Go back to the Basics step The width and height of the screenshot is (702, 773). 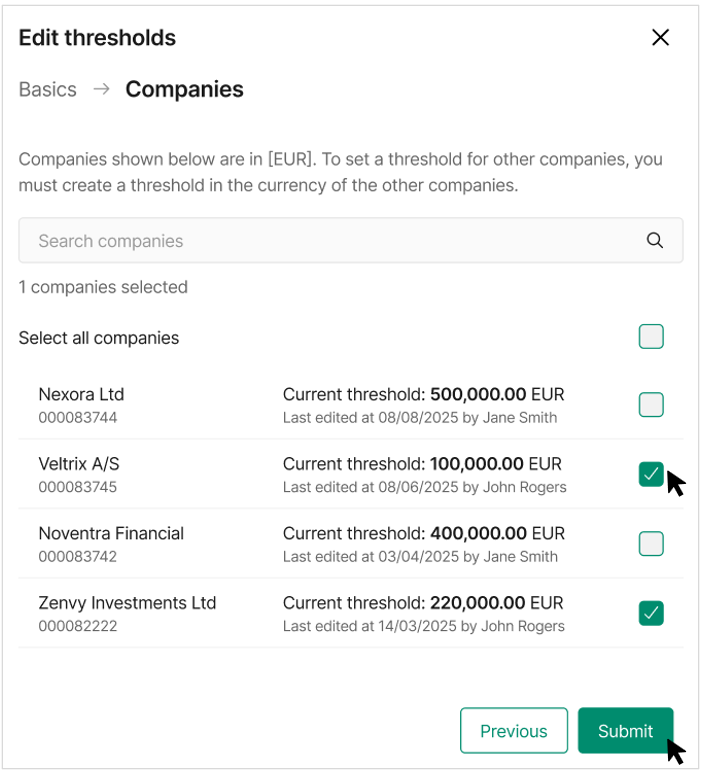[48, 90]
